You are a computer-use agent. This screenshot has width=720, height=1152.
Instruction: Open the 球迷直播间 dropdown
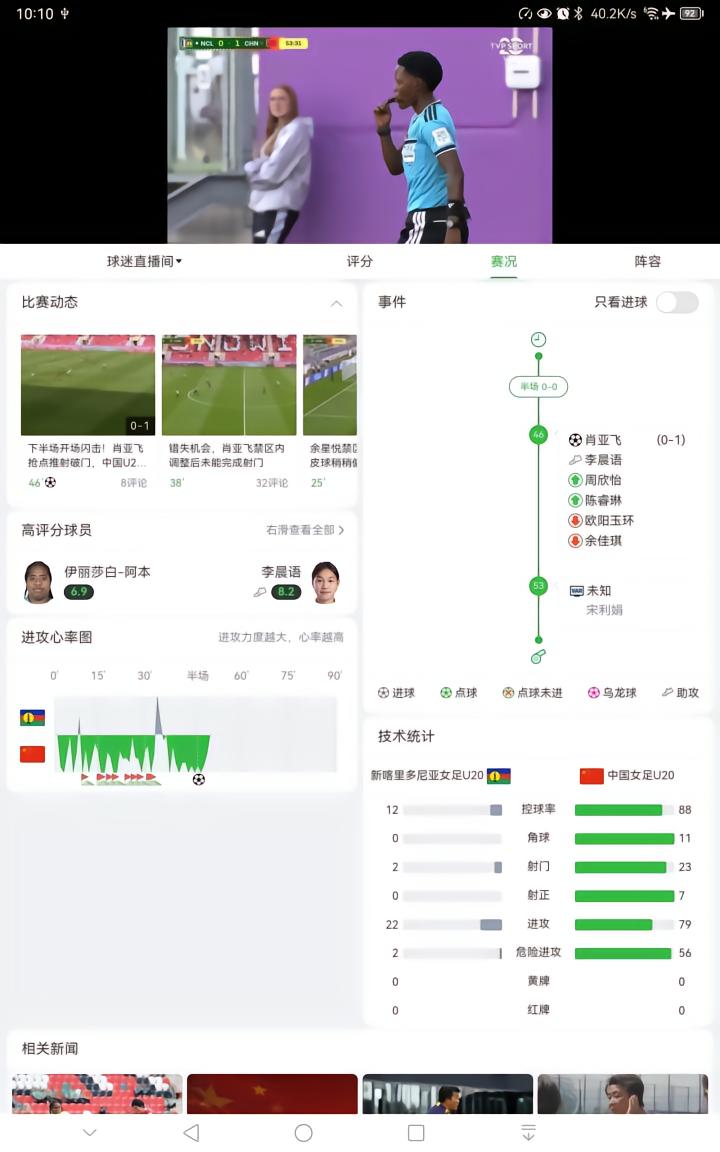144,261
